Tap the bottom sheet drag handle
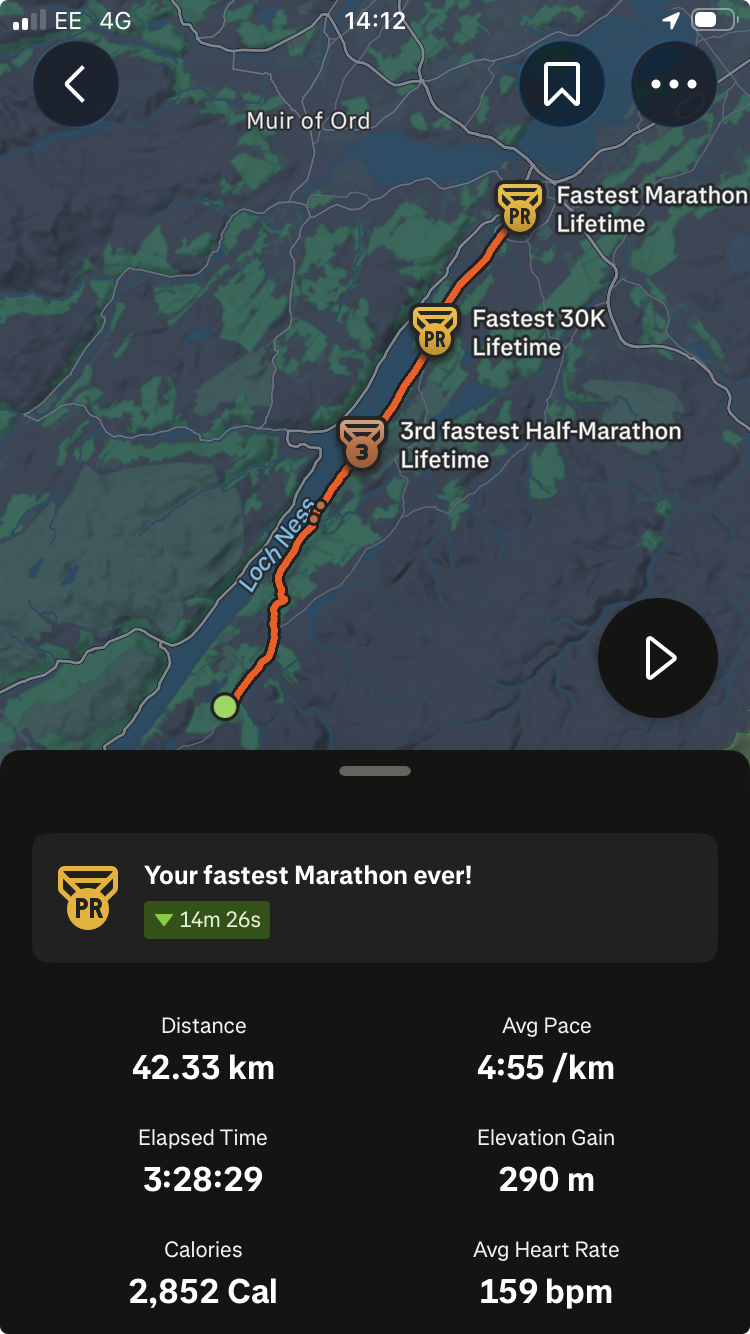This screenshot has height=1334, width=750. (375, 771)
